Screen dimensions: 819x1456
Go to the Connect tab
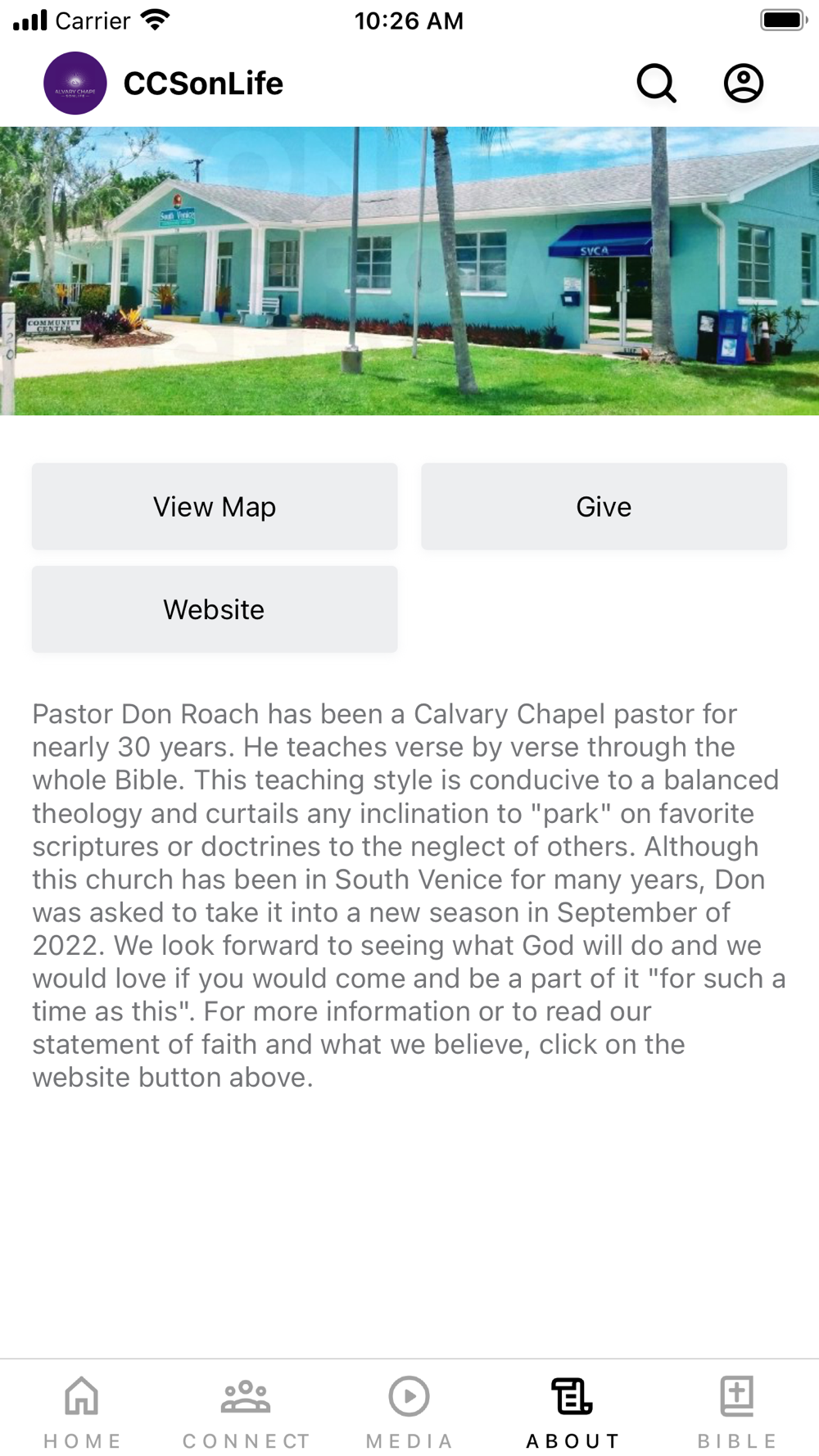point(246,1412)
